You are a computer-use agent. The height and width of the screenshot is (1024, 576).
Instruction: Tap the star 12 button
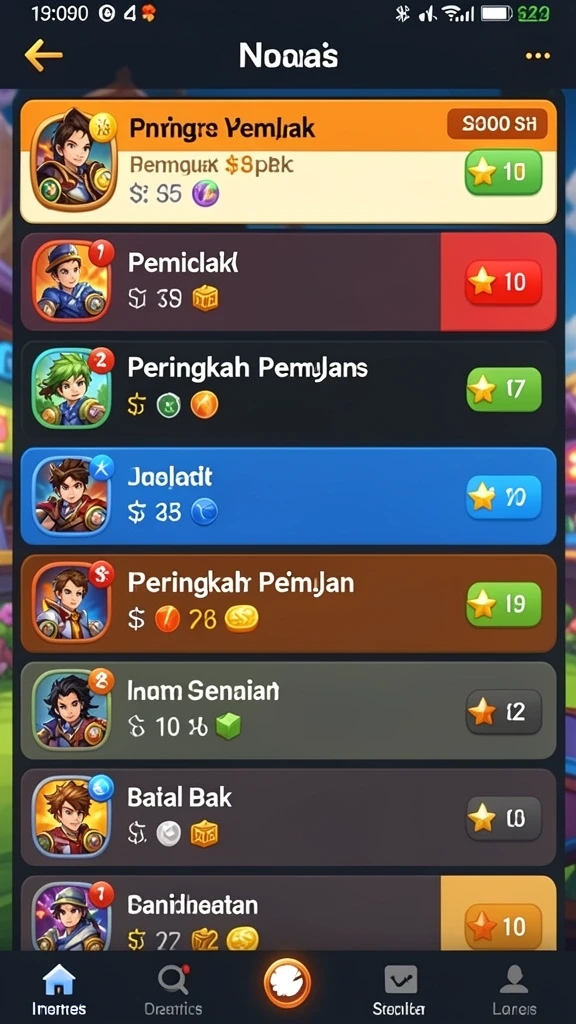pos(504,712)
